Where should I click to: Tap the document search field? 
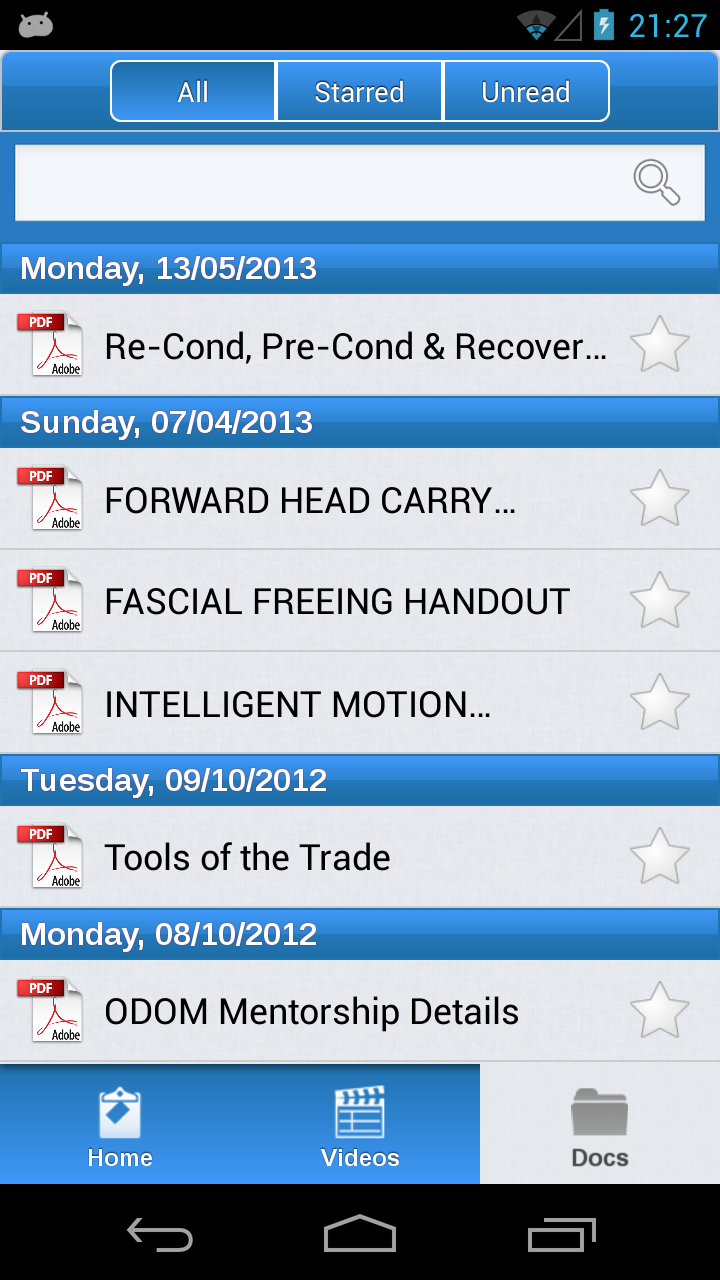pyautogui.click(x=320, y=182)
